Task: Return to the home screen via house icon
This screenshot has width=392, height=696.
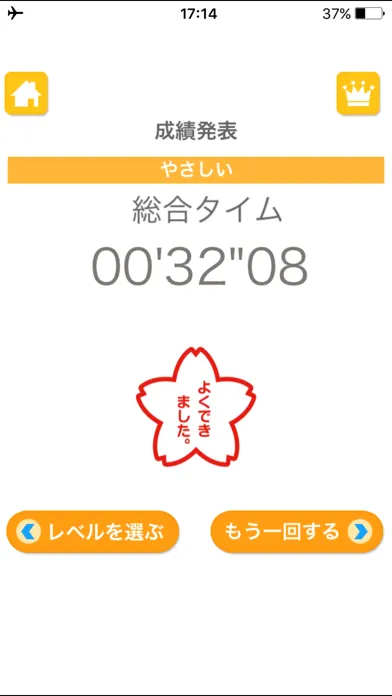Action: [x=26, y=93]
